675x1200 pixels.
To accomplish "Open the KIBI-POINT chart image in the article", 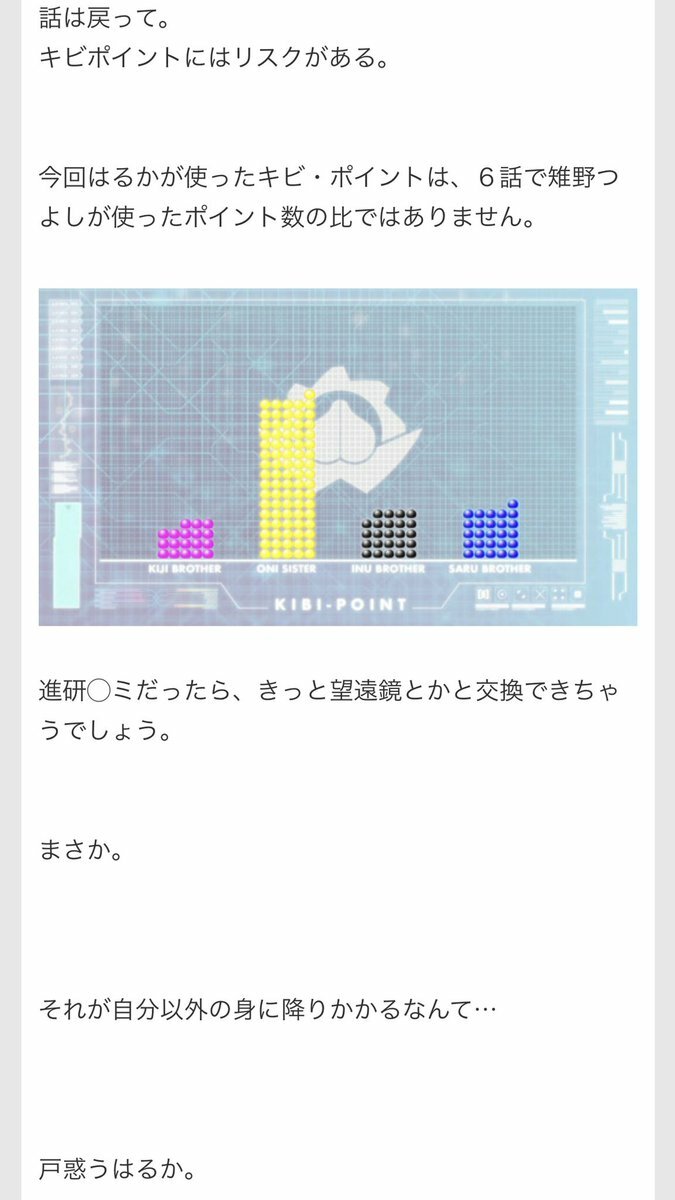I will point(337,457).
